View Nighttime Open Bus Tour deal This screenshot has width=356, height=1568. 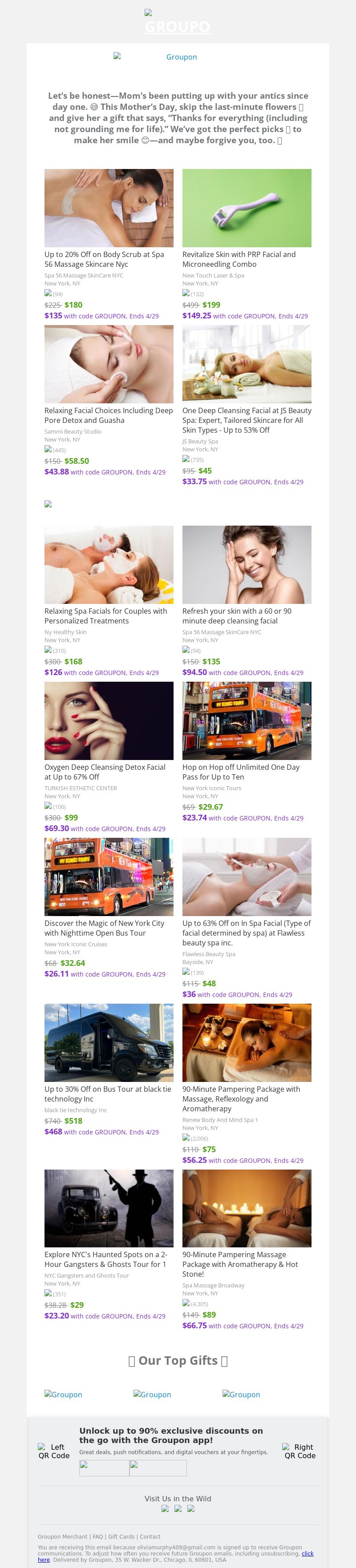point(104,928)
